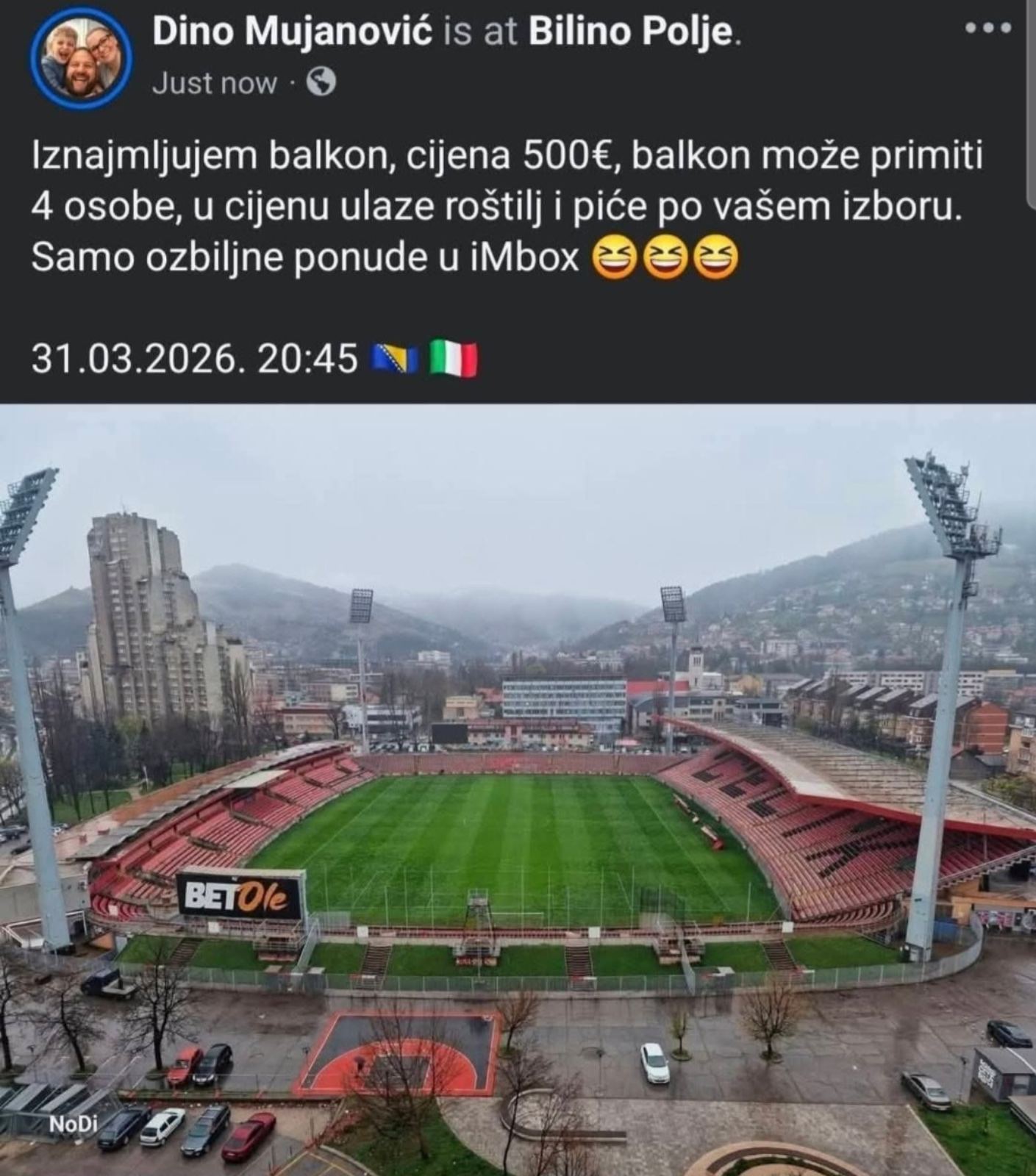View the stadium photo in full screen
The height and width of the screenshot is (1176, 1036).
coord(518,790)
